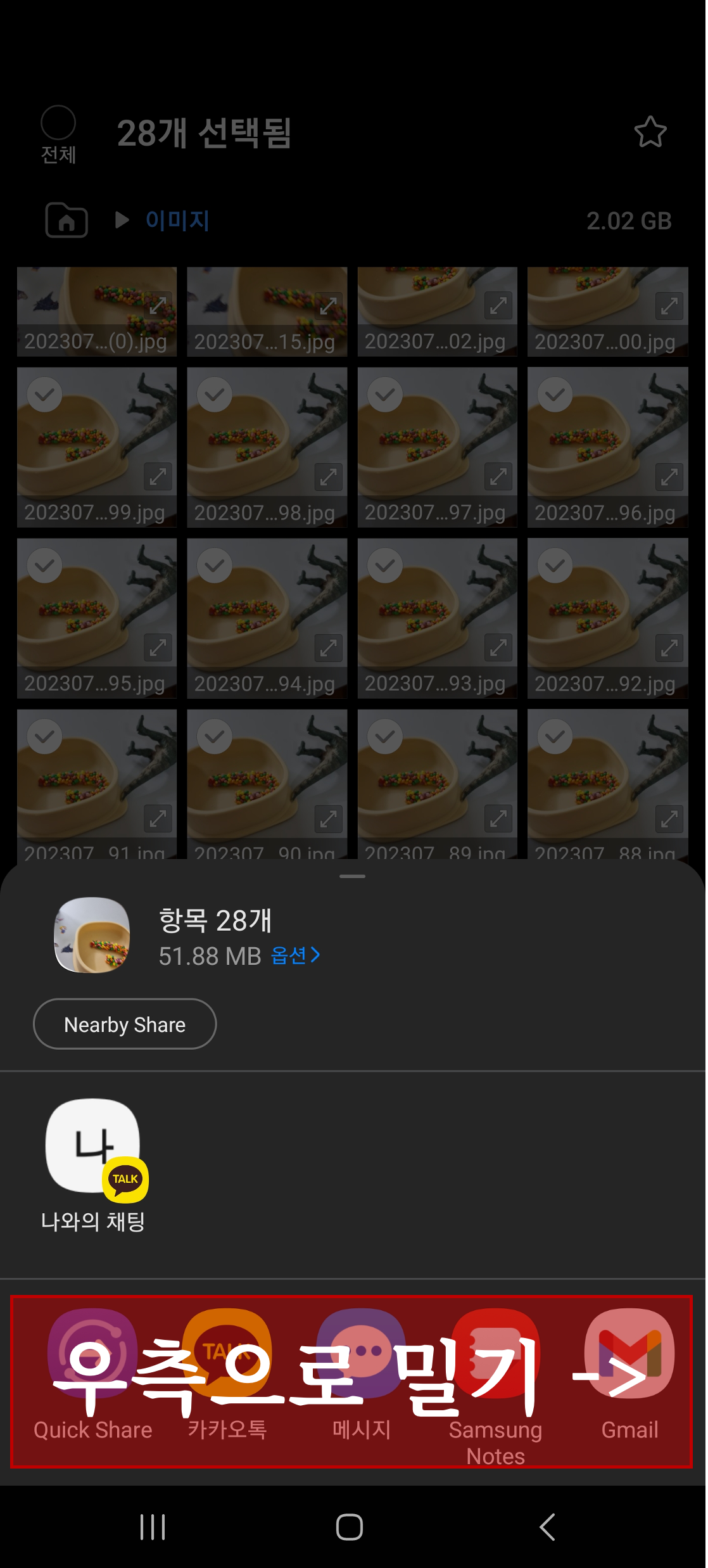Go to the home folder icon in breadcrumb
This screenshot has height=1568, width=708.
point(65,220)
